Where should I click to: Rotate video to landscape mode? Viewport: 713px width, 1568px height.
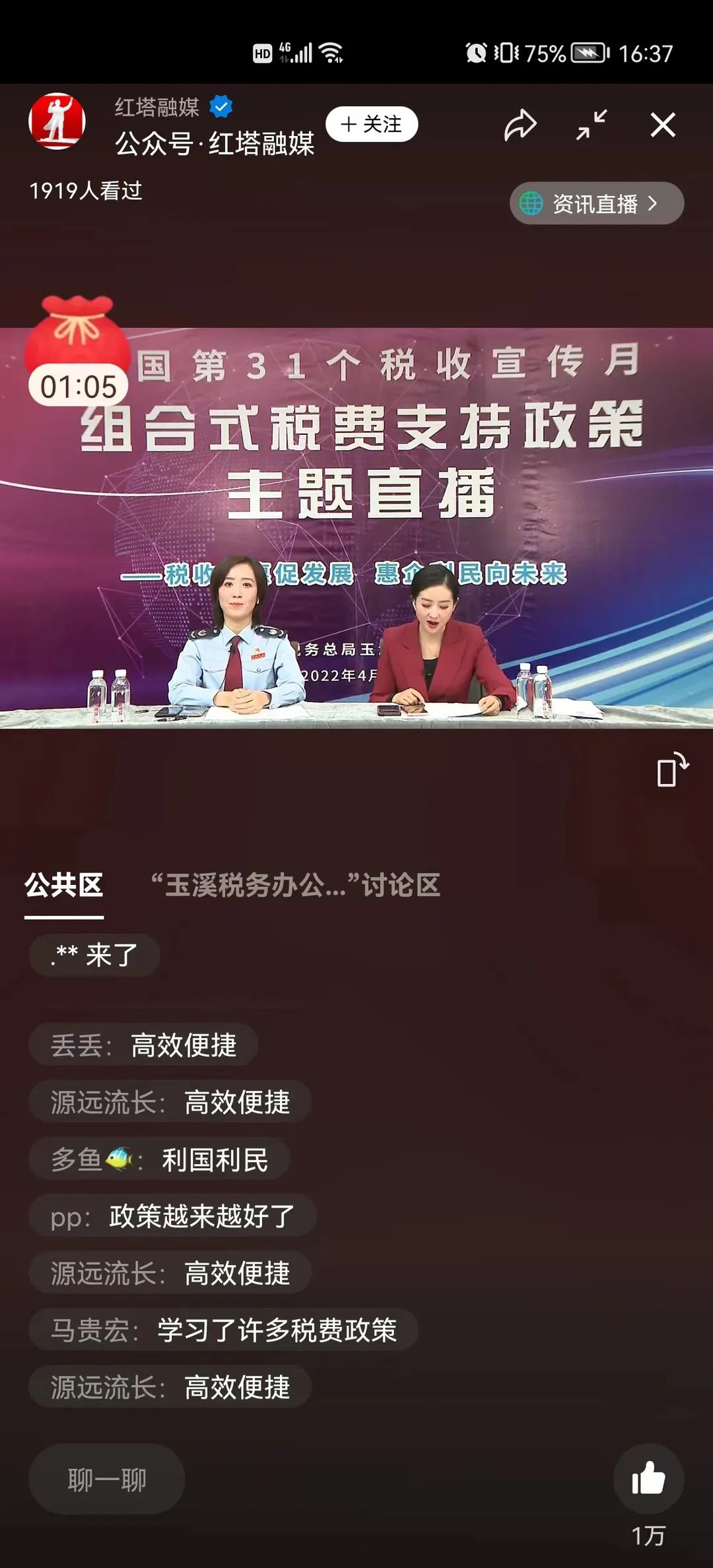point(673,770)
